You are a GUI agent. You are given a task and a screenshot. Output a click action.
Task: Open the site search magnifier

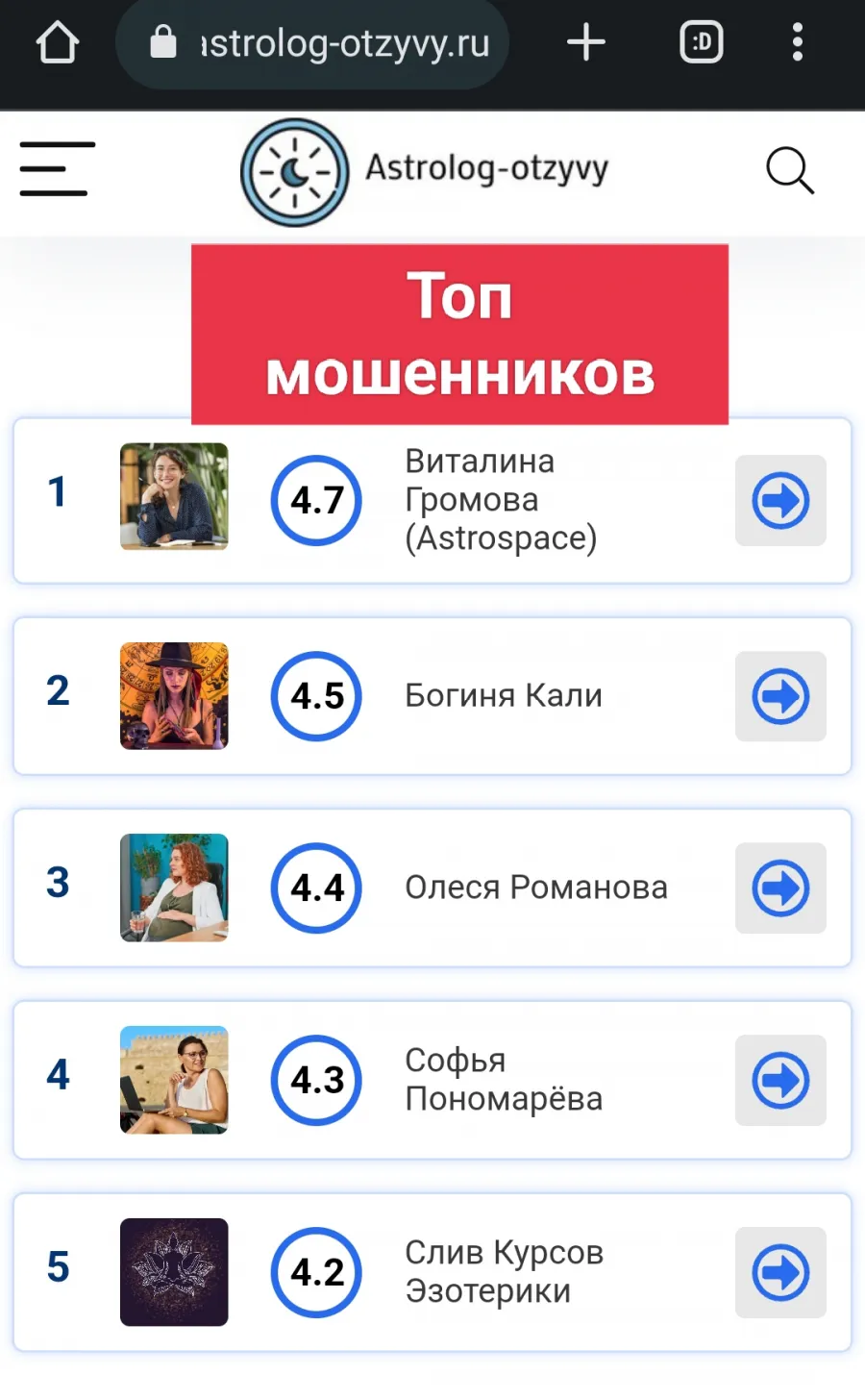(x=790, y=171)
